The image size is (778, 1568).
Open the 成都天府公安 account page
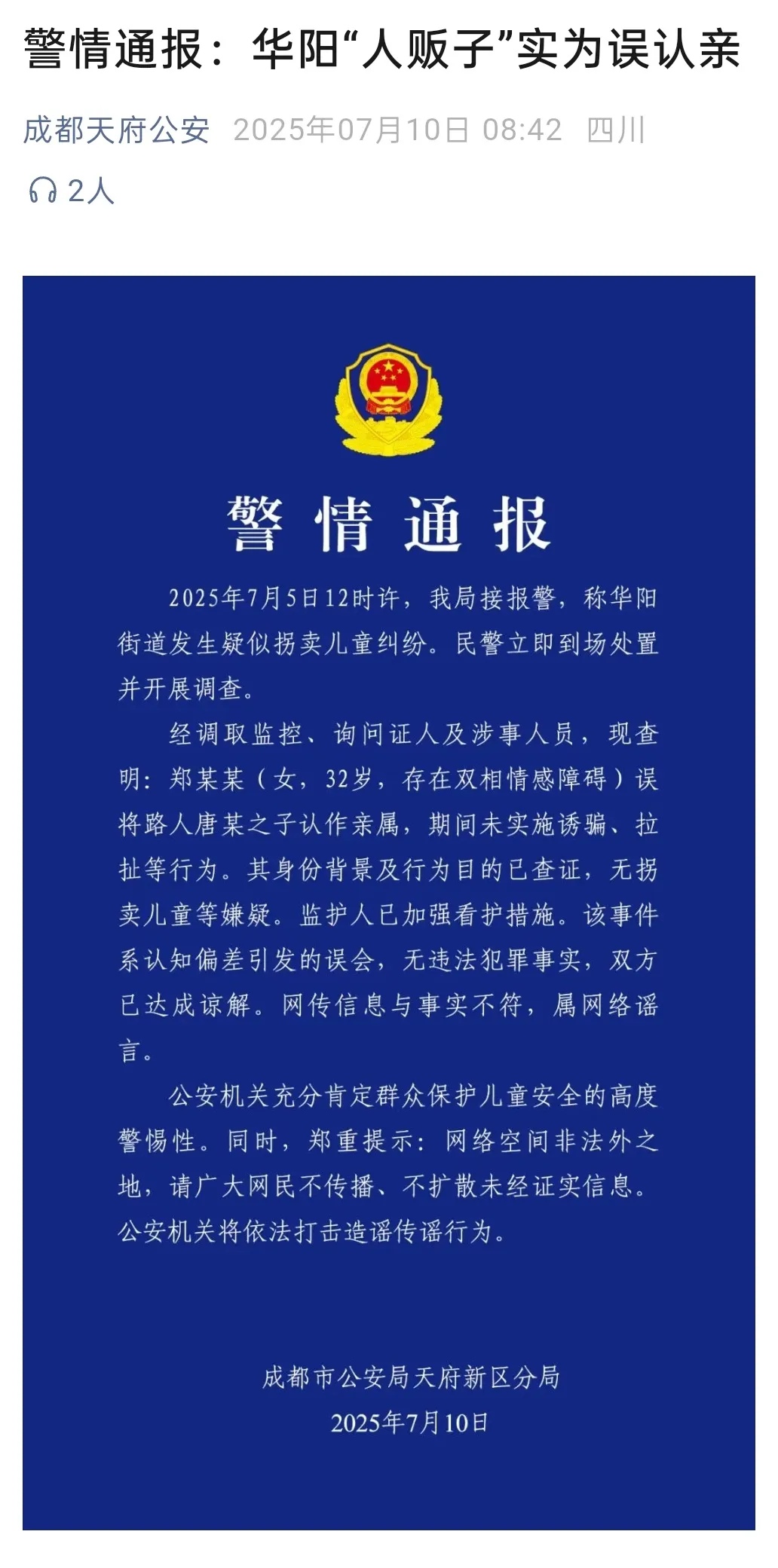point(116,130)
